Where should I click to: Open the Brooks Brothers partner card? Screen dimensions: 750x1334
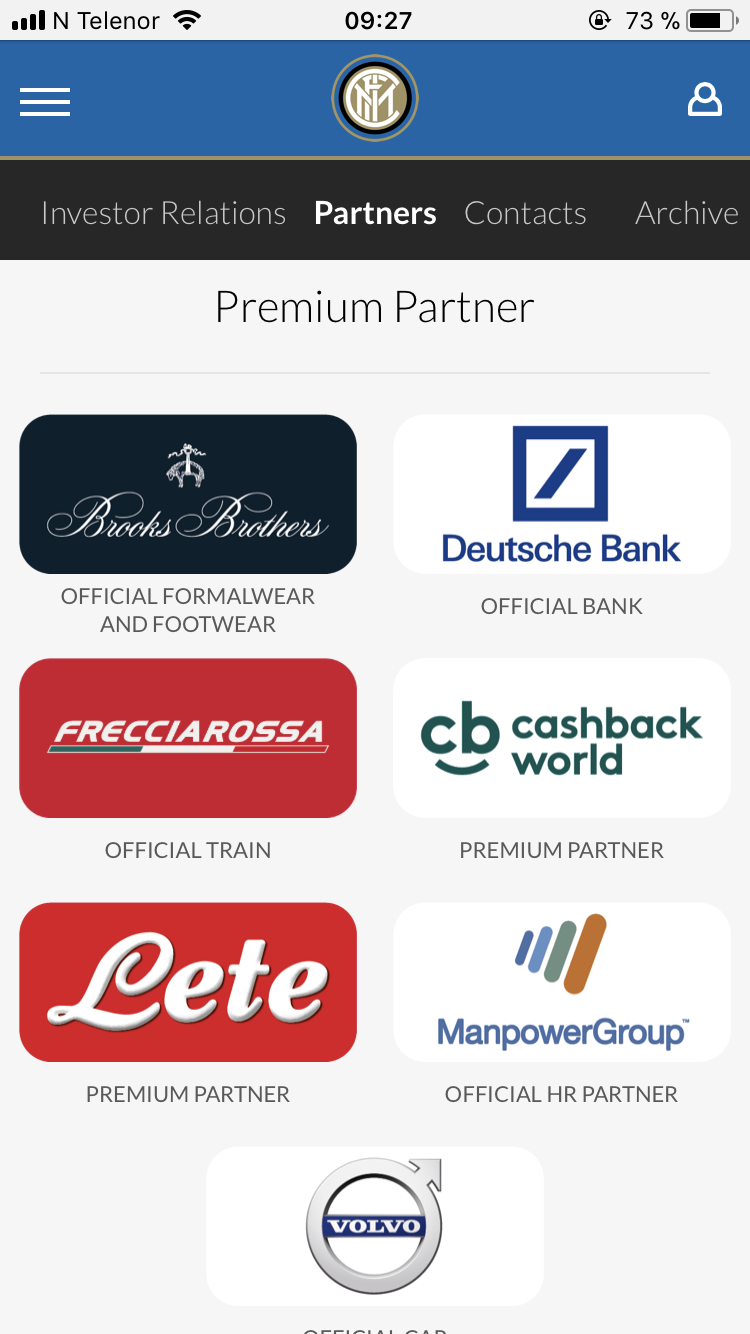pyautogui.click(x=188, y=494)
